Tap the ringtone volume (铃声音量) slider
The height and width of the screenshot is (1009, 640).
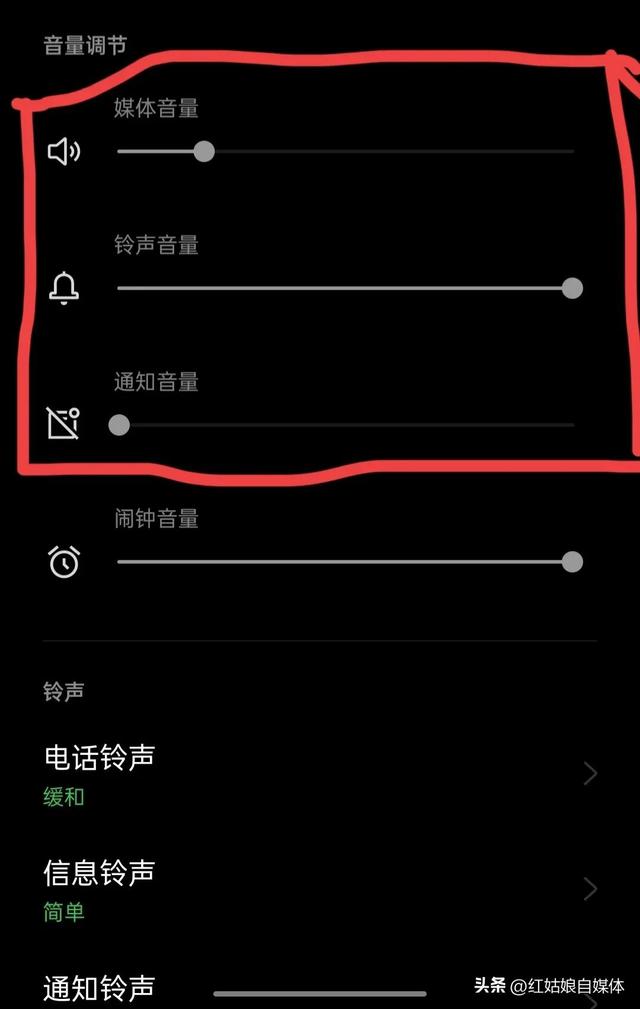[345, 288]
